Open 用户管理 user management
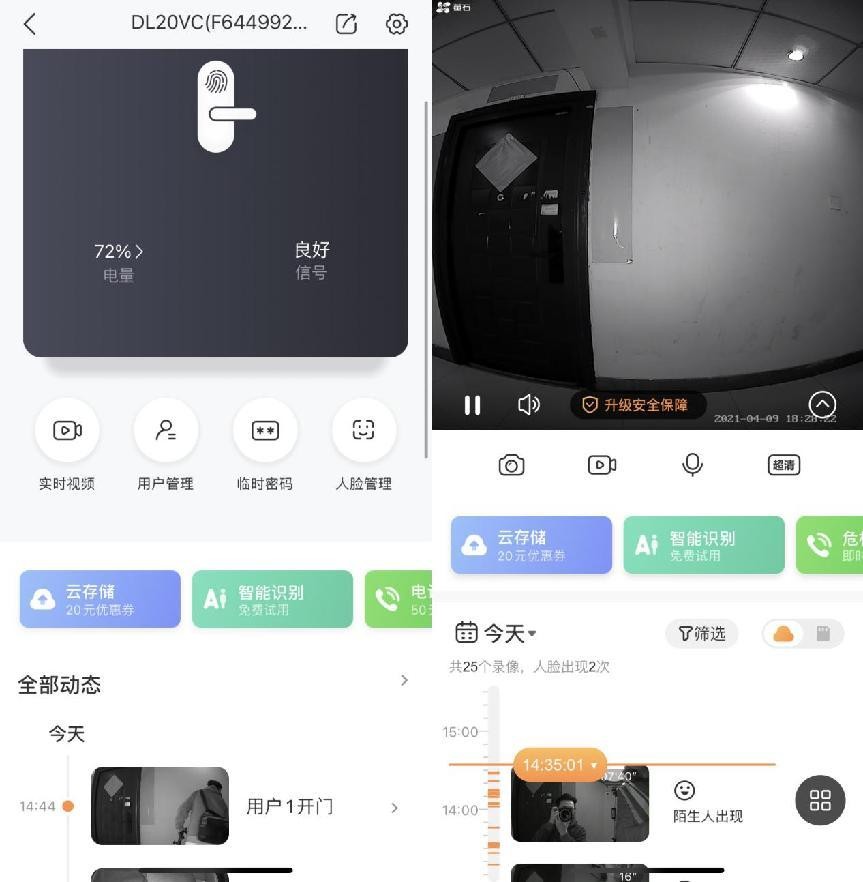Viewport: 863px width, 882px height. point(165,431)
